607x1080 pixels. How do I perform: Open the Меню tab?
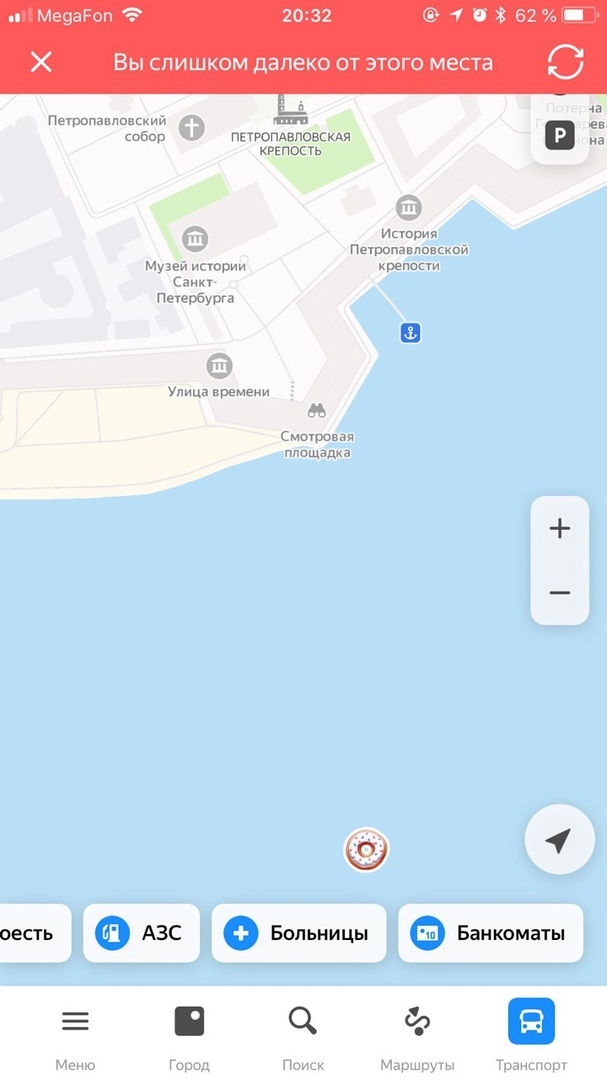click(75, 1035)
